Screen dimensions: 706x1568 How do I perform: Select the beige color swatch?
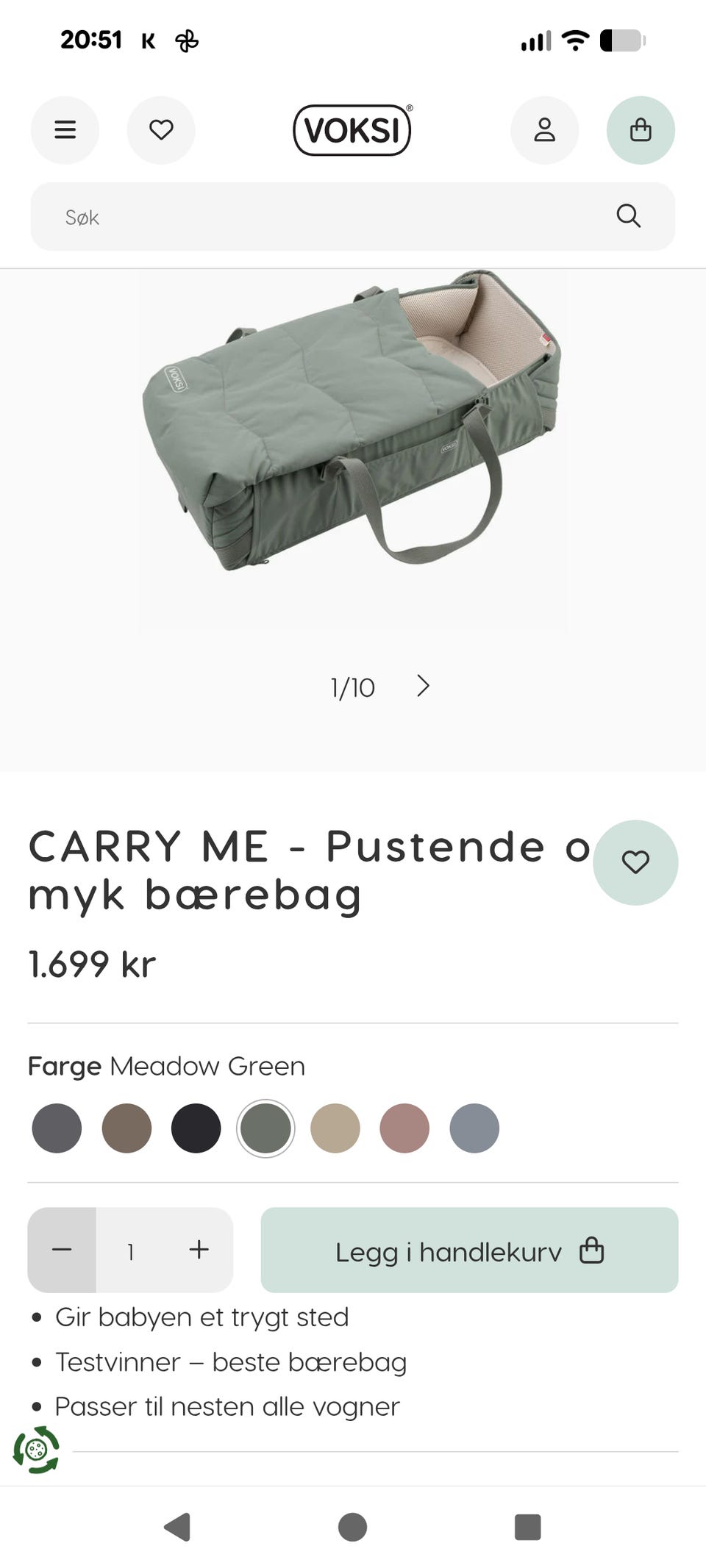(334, 1128)
